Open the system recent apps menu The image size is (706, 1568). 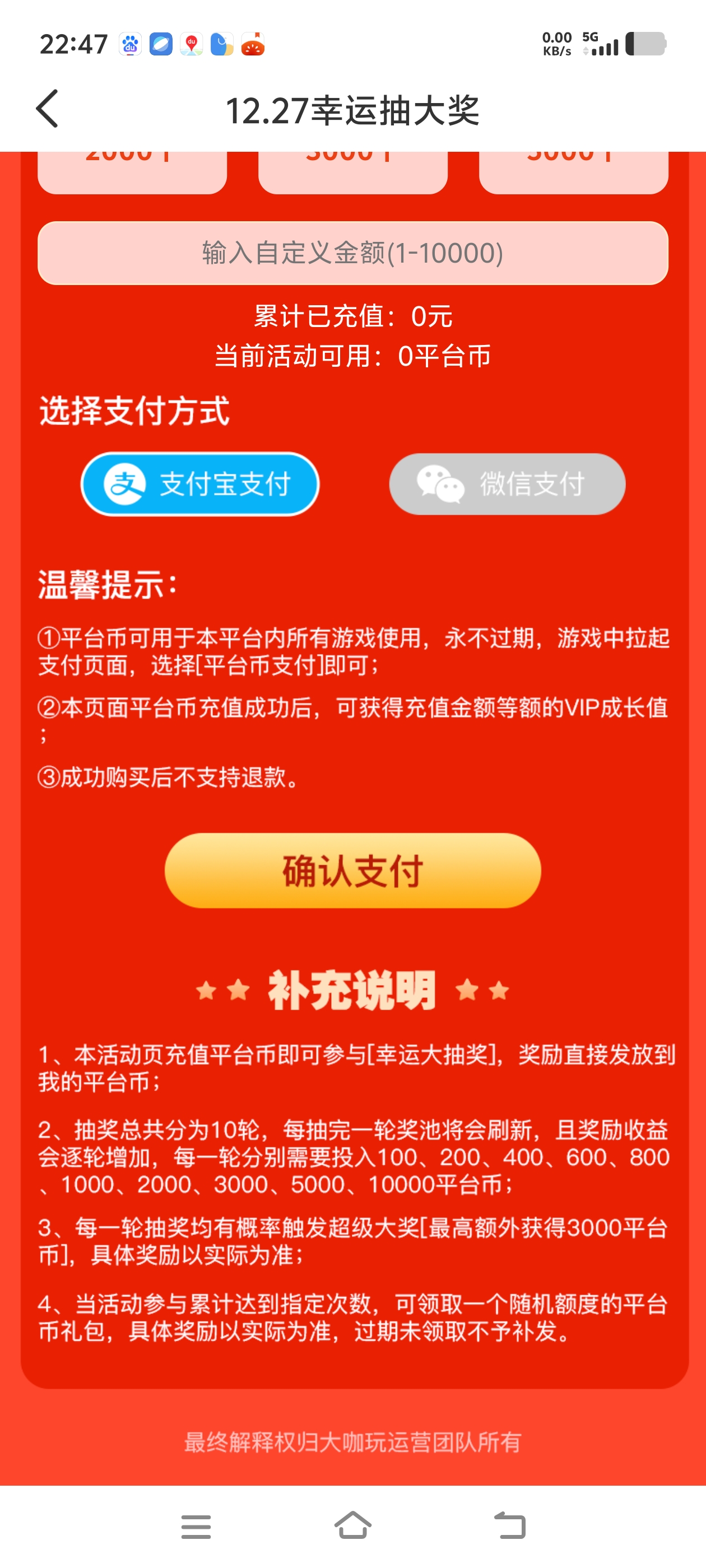point(196,1526)
